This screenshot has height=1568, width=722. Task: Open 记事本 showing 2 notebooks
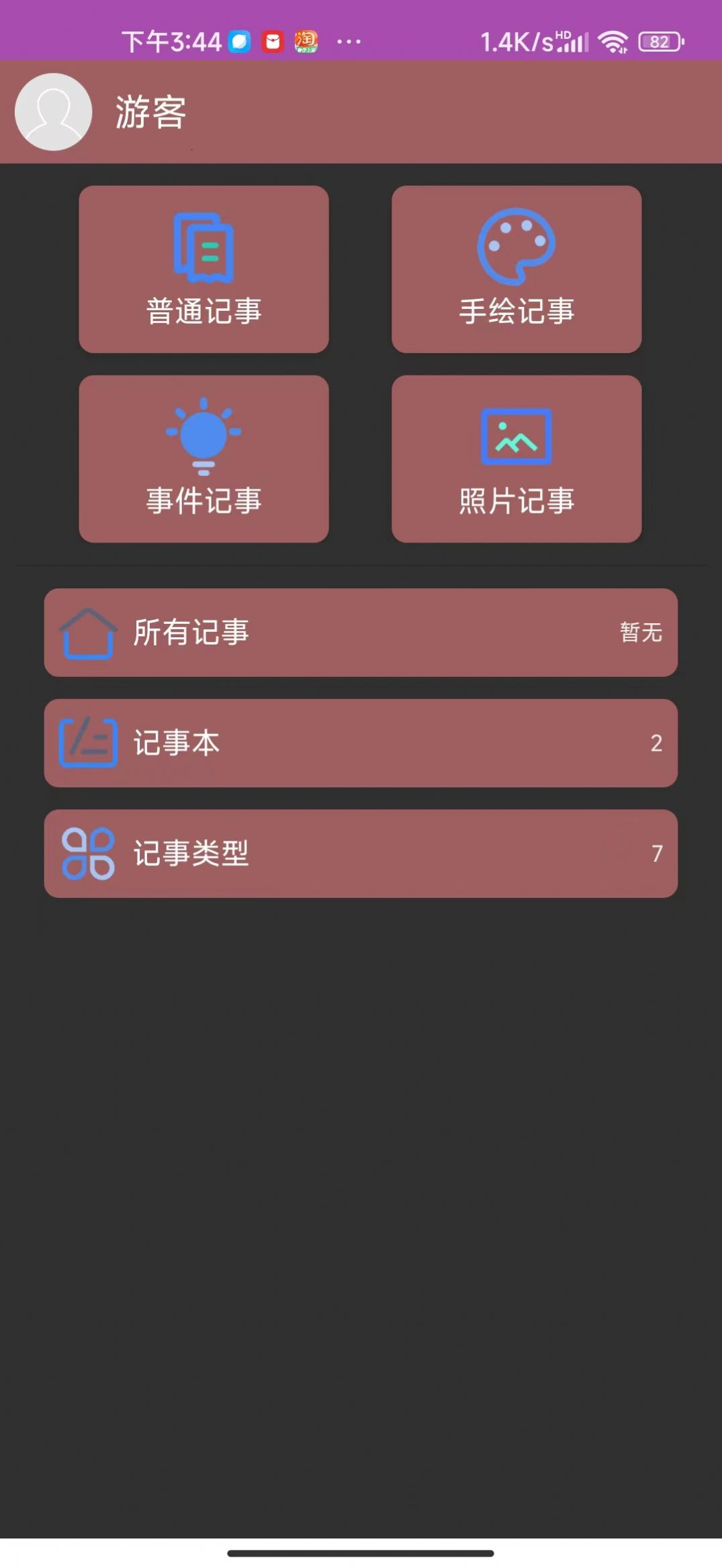[361, 743]
